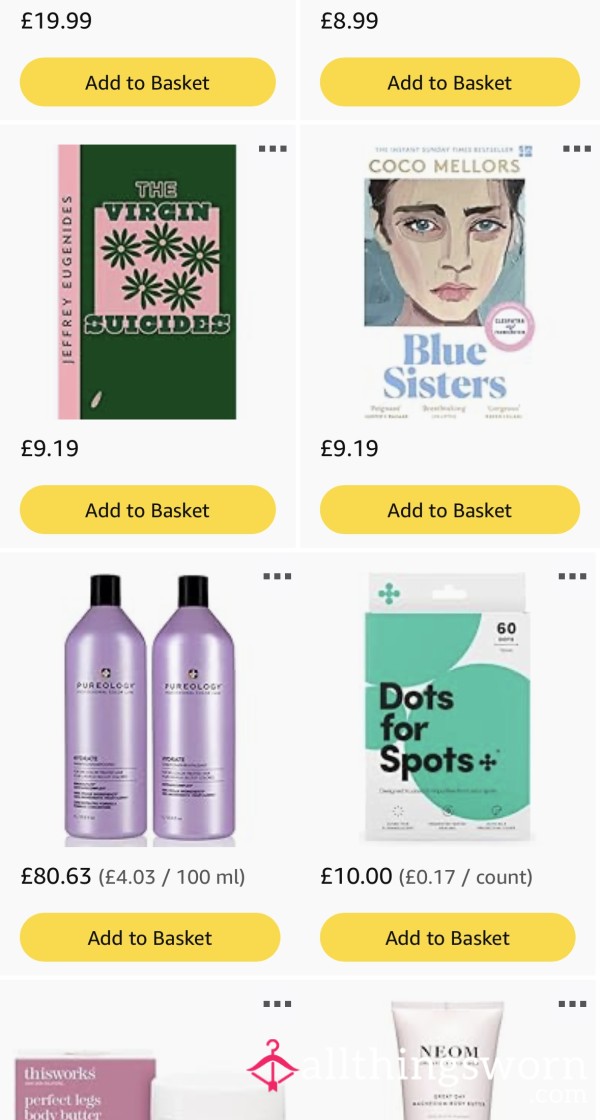Add Blue Sisters to basket
Screen dimensions: 600x1120
(449, 510)
